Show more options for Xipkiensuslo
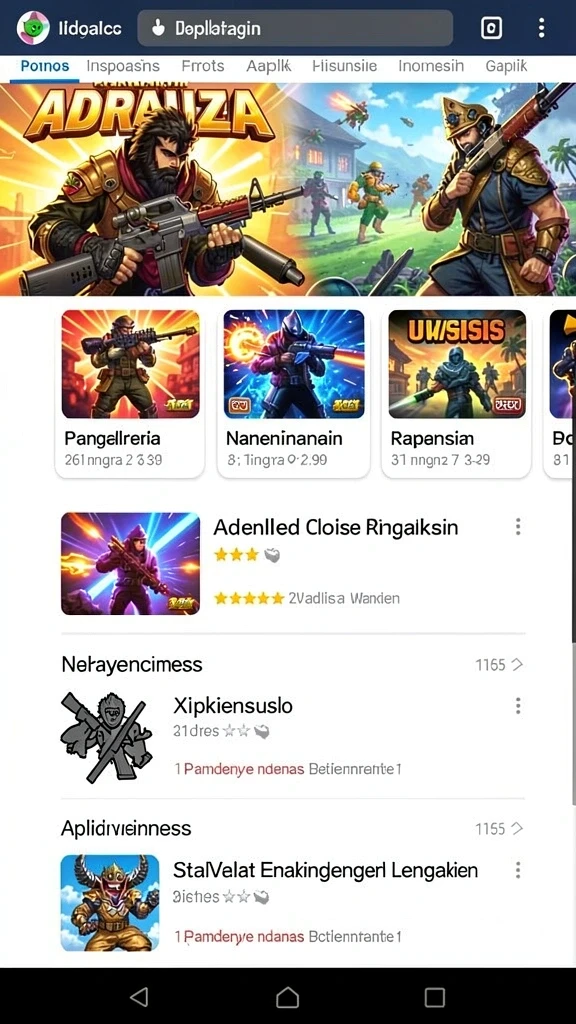 [518, 705]
